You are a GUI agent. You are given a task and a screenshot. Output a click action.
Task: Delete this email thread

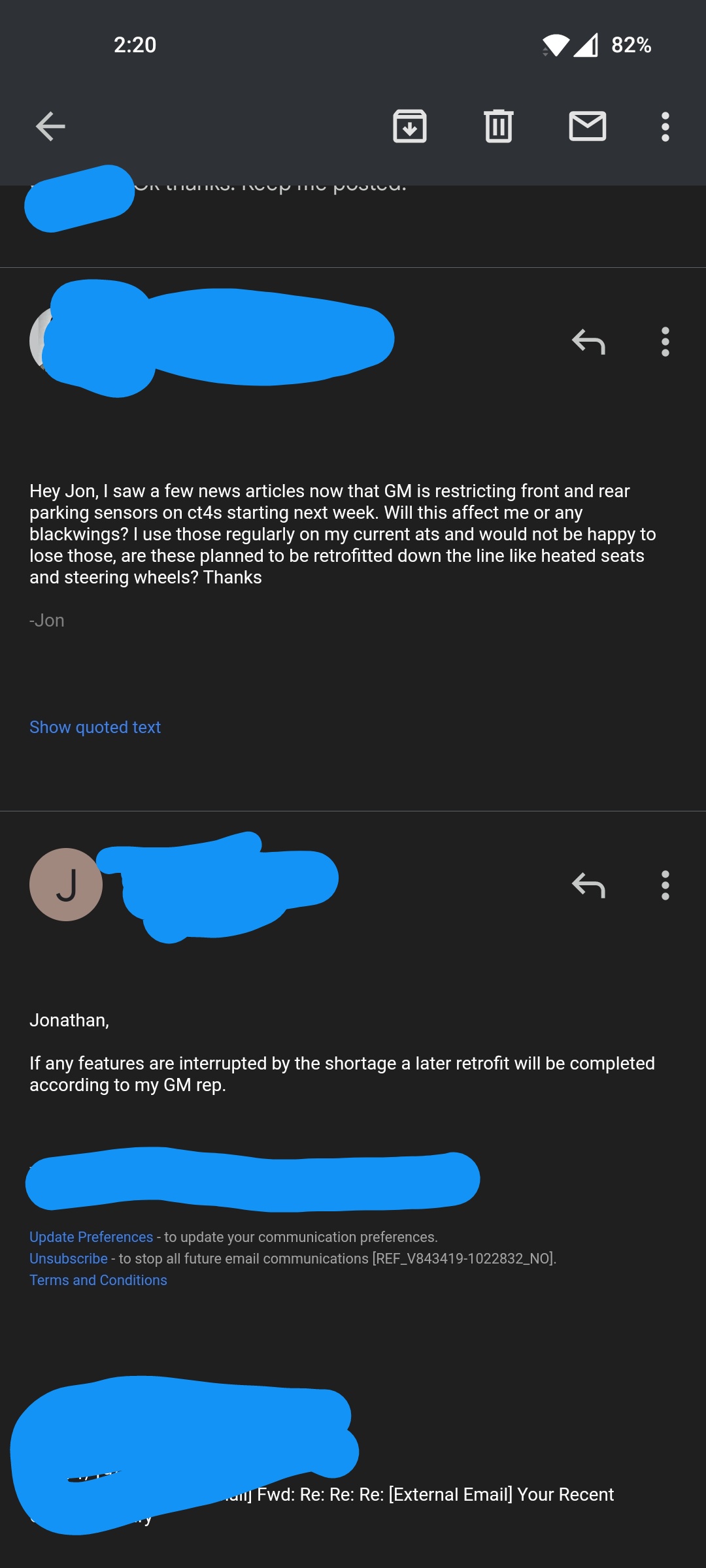tap(499, 126)
